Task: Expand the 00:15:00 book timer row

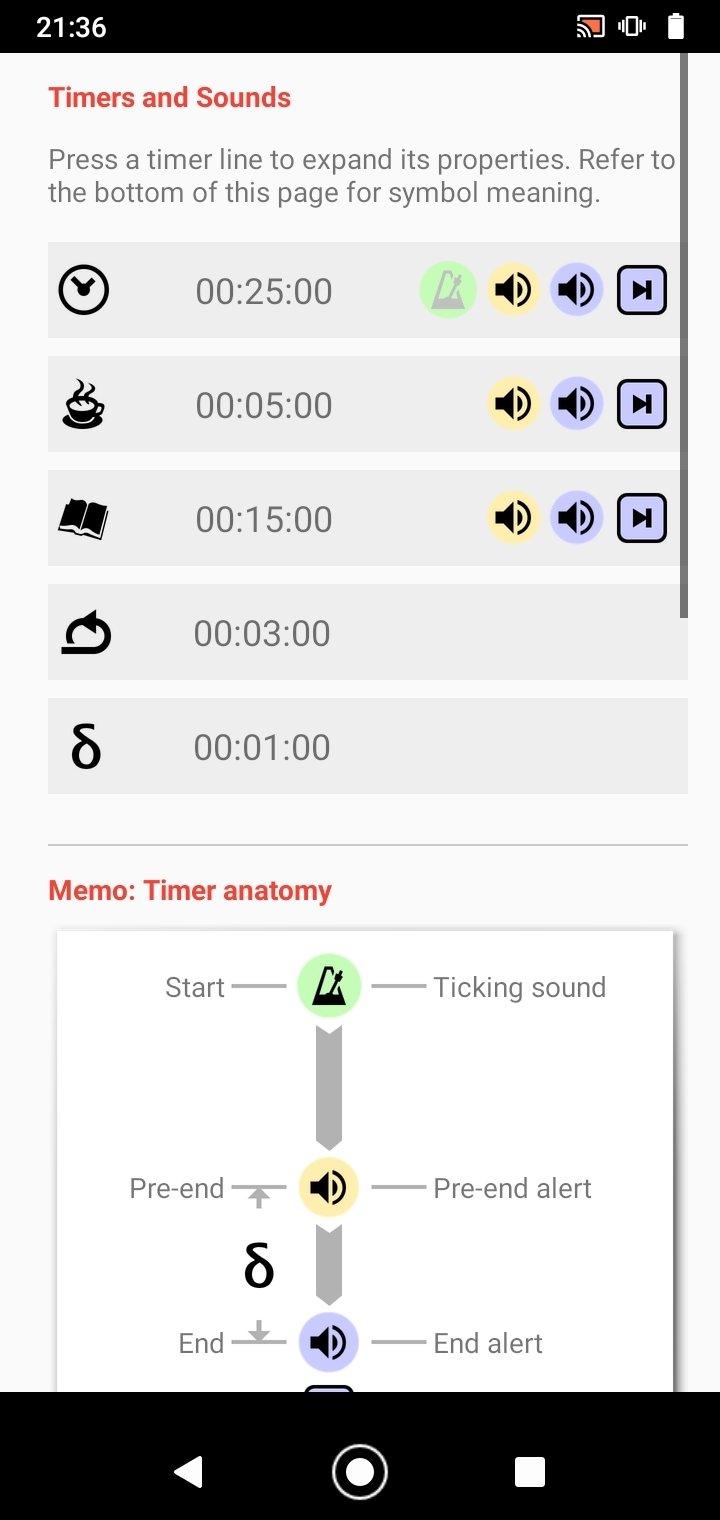Action: (368, 518)
